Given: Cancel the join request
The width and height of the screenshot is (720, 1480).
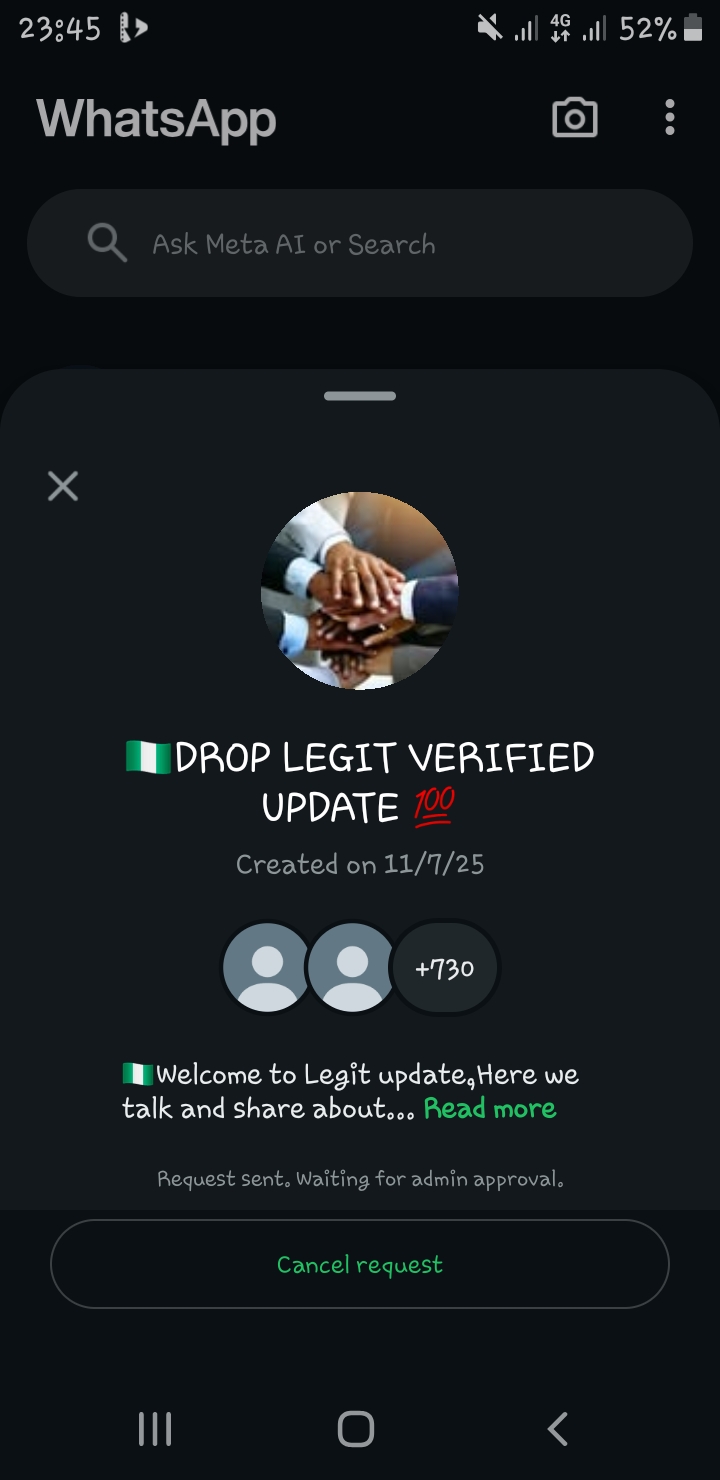Looking at the screenshot, I should [x=360, y=1264].
